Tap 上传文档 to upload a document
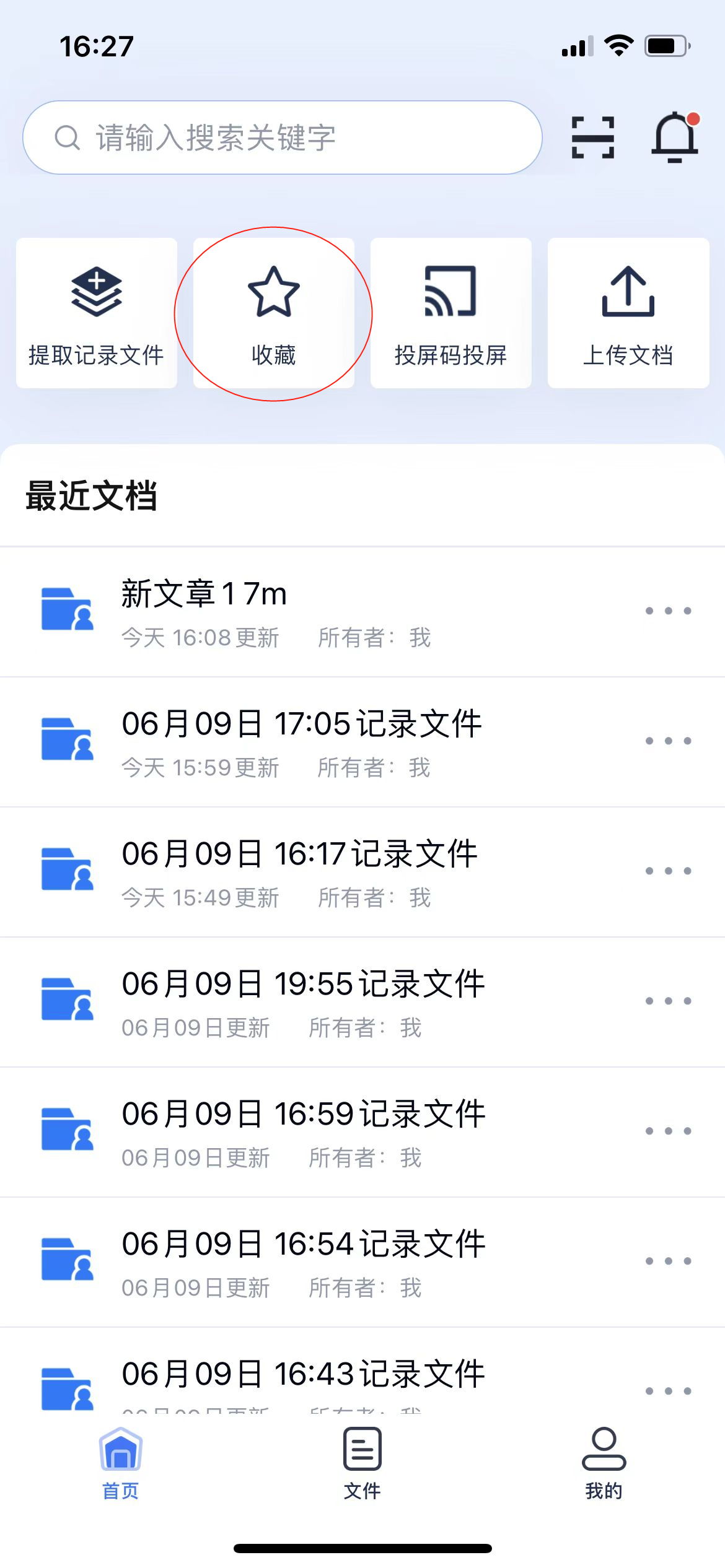This screenshot has width=725, height=1568. point(628,313)
